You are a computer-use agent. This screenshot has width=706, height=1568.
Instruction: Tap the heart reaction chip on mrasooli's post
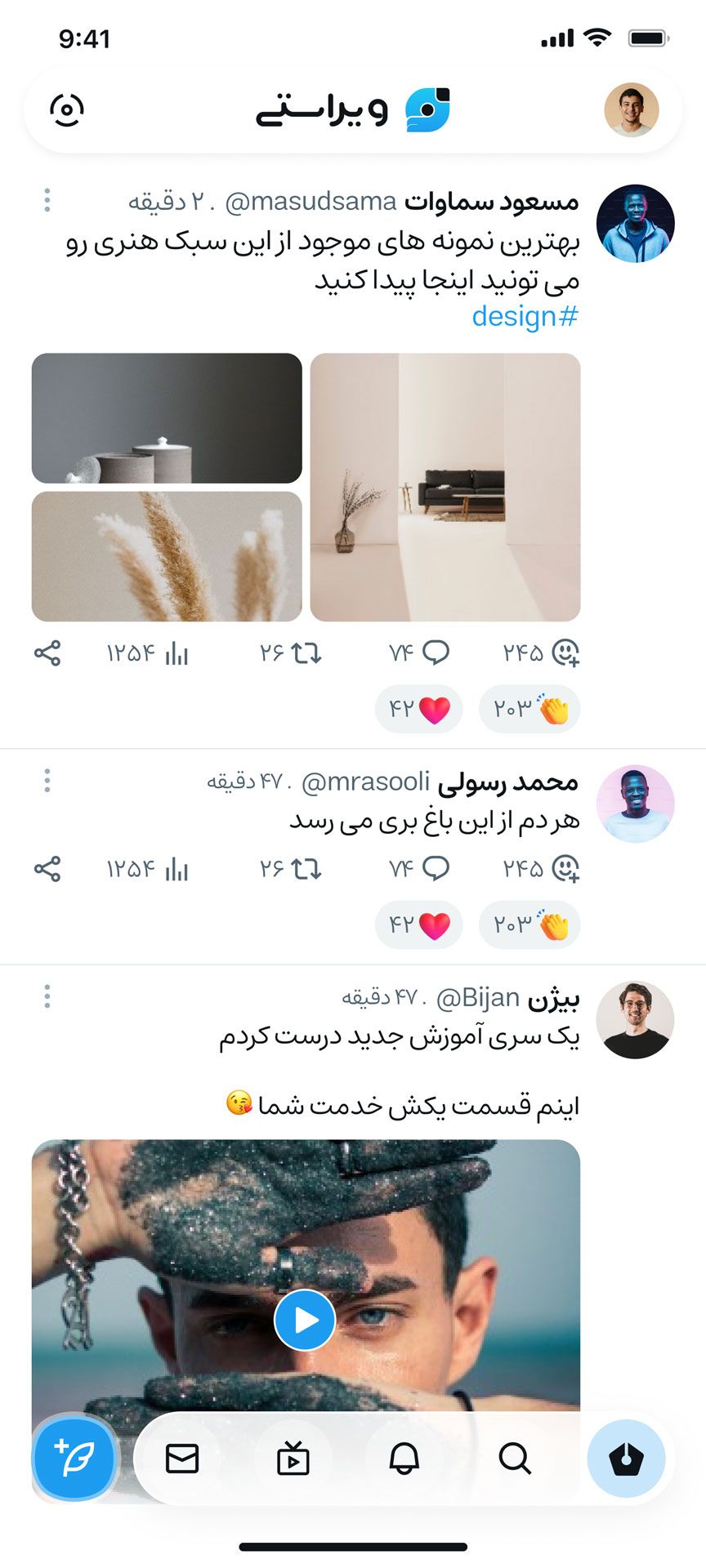[419, 925]
